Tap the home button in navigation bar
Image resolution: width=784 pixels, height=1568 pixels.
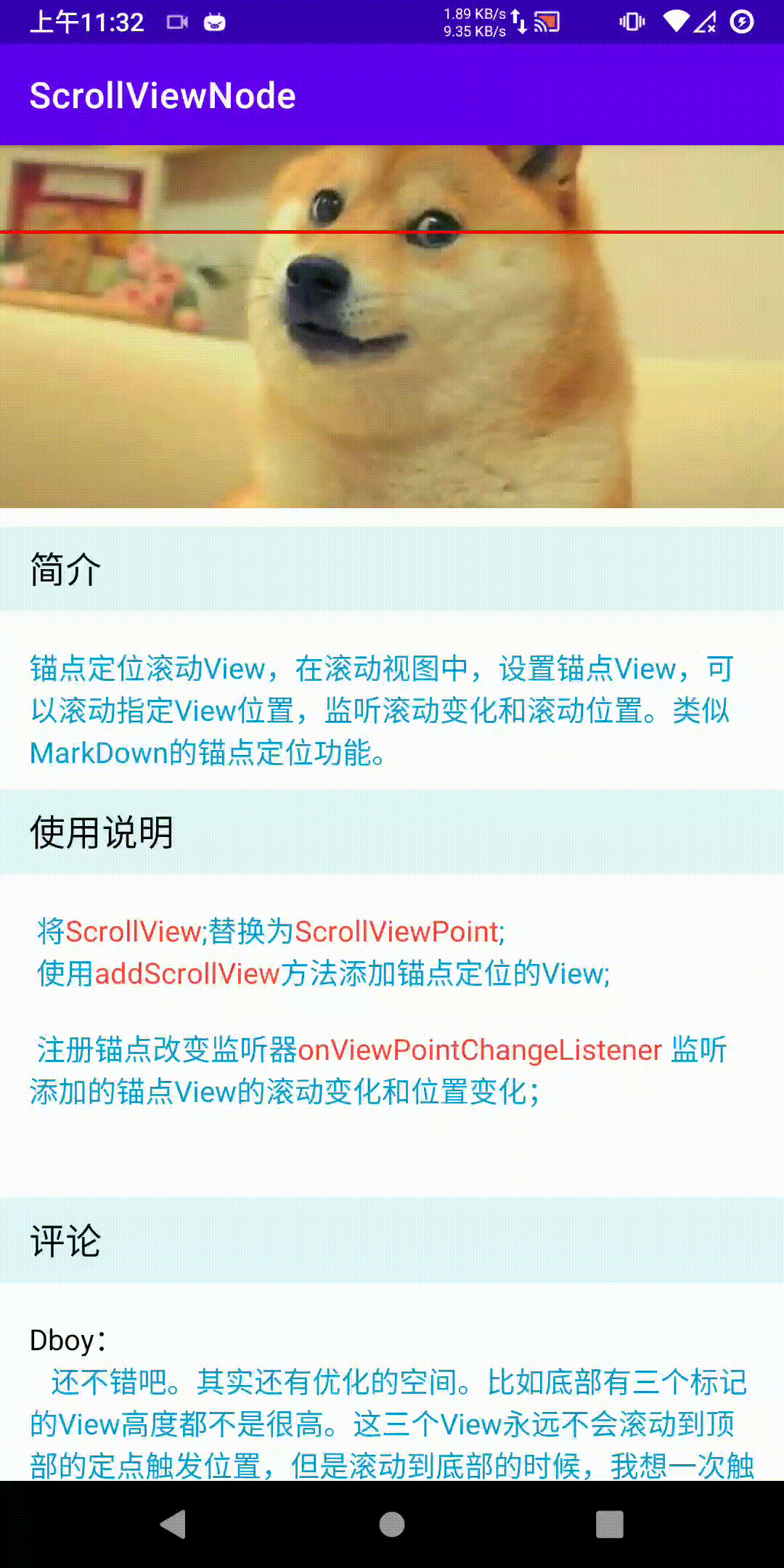tap(392, 1524)
